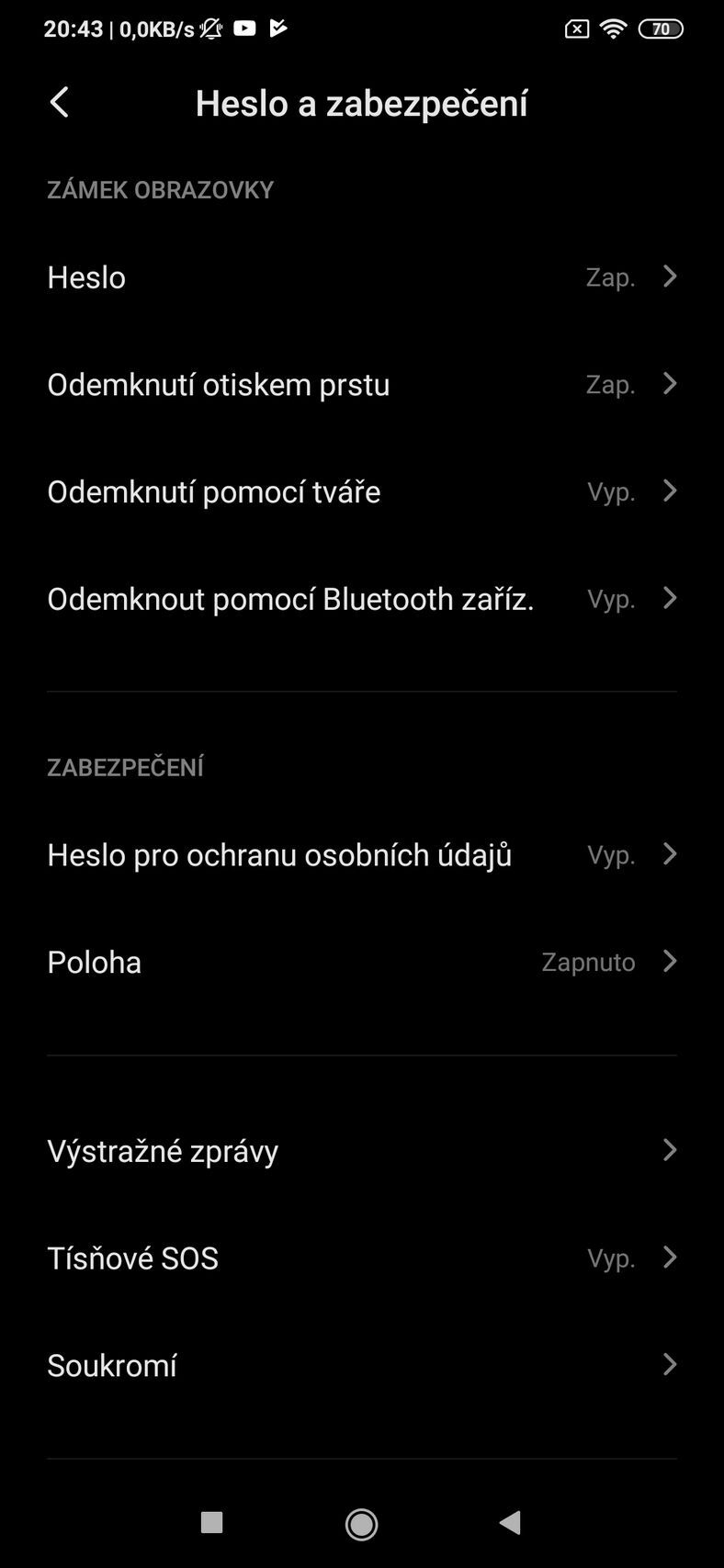Open the chevron beside Poloha
This screenshot has width=724, height=1568.
click(x=670, y=962)
